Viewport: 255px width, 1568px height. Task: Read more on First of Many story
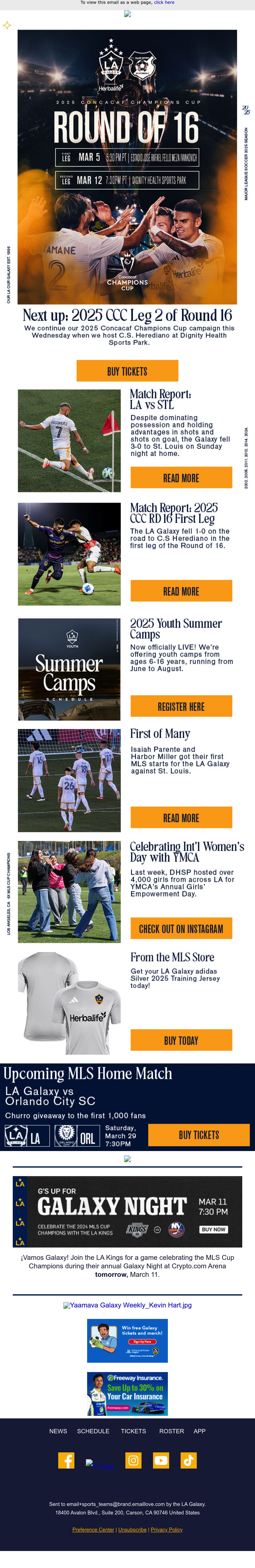(181, 818)
